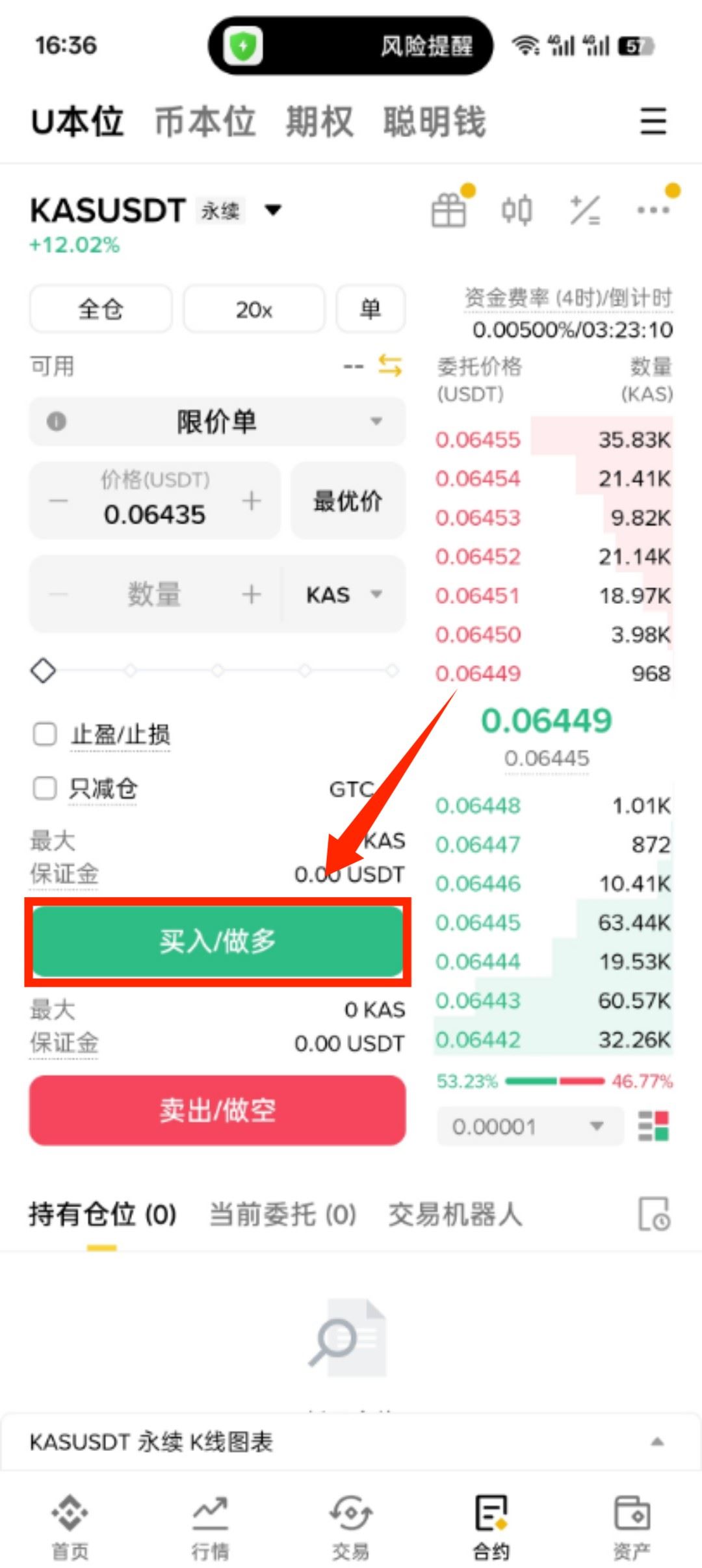This screenshot has height=1568, width=702.
Task: Switch to the 币本位 tab
Action: [x=205, y=122]
